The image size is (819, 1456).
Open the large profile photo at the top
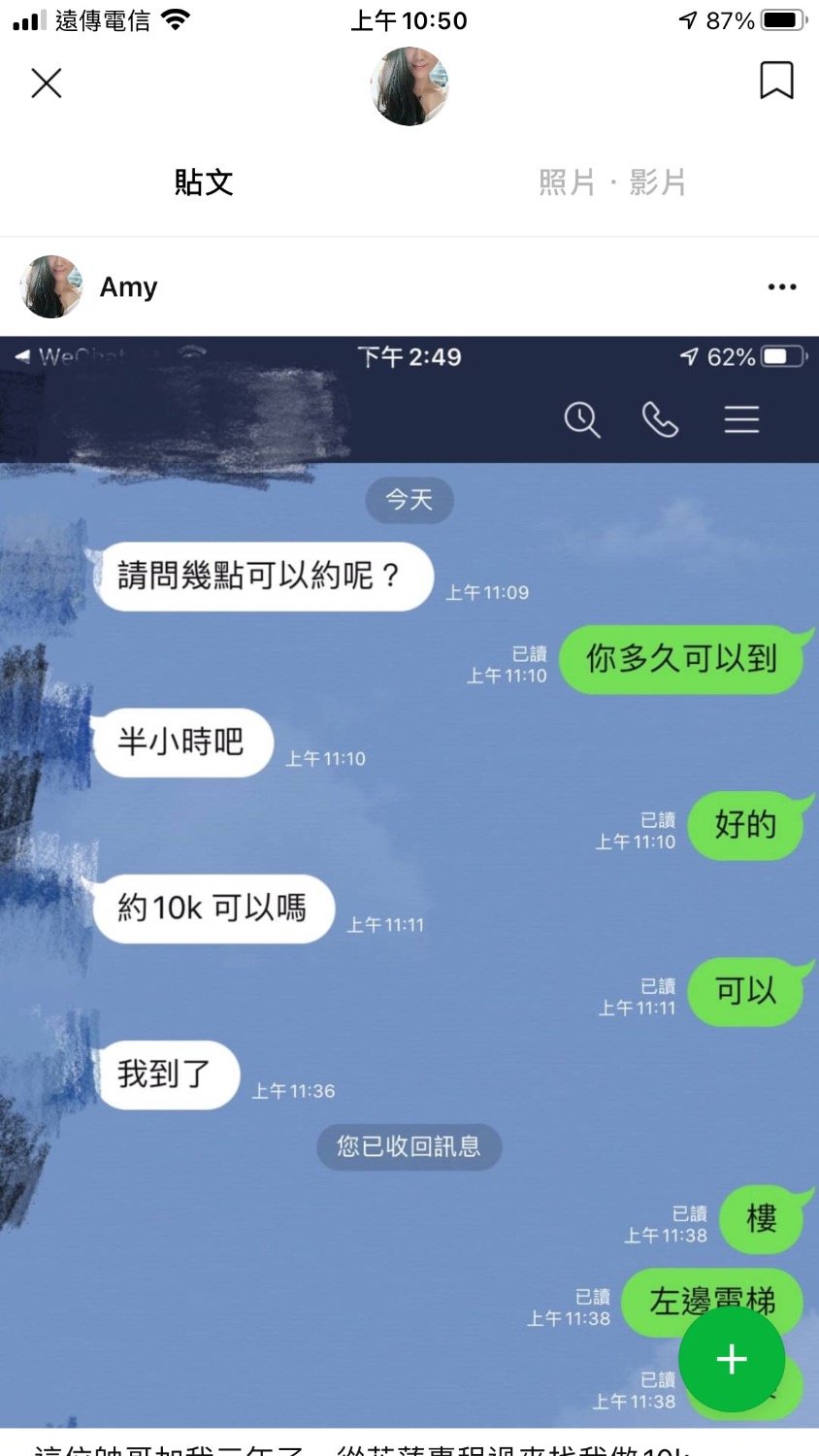(409, 86)
